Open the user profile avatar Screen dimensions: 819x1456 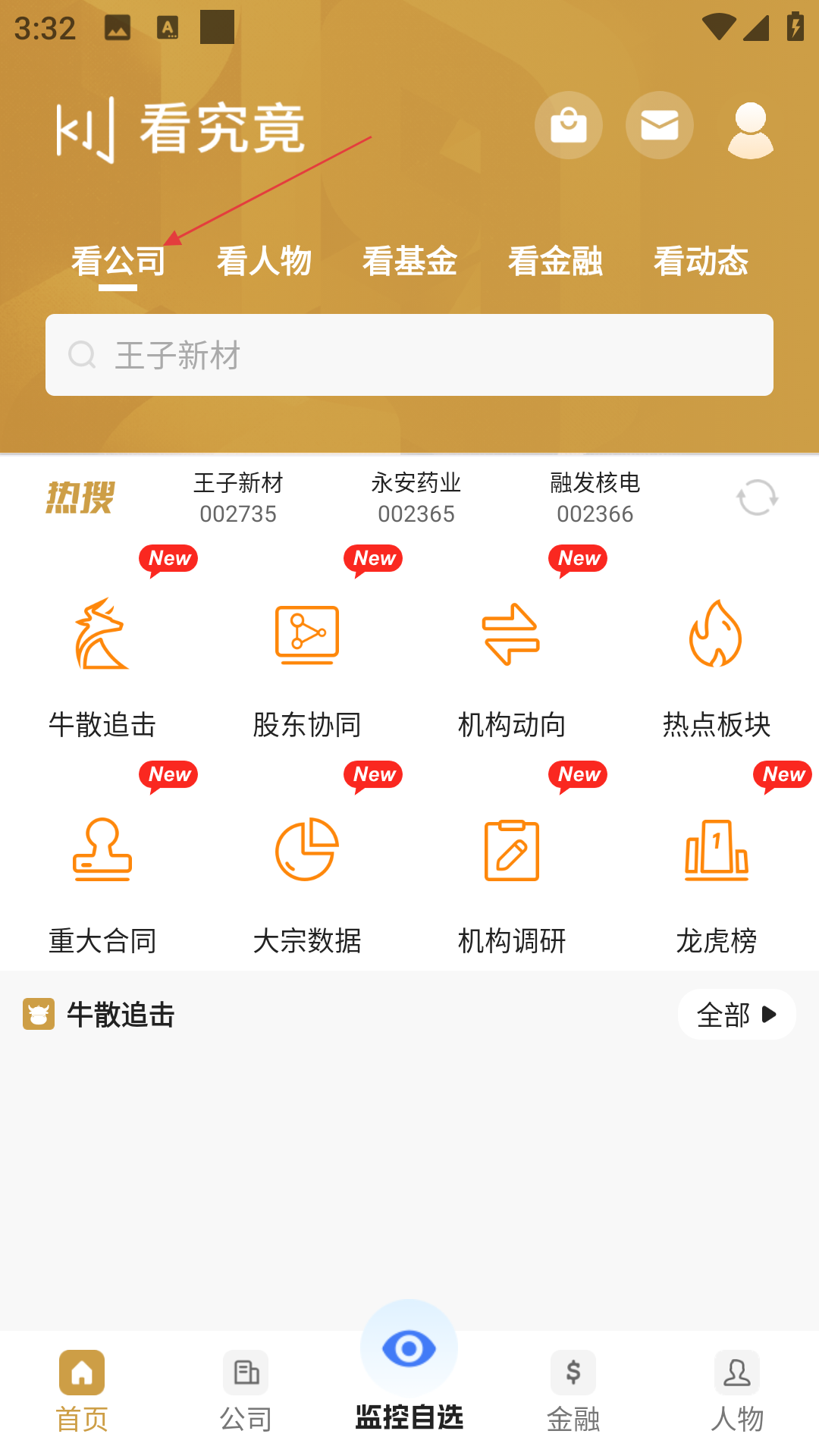click(751, 130)
